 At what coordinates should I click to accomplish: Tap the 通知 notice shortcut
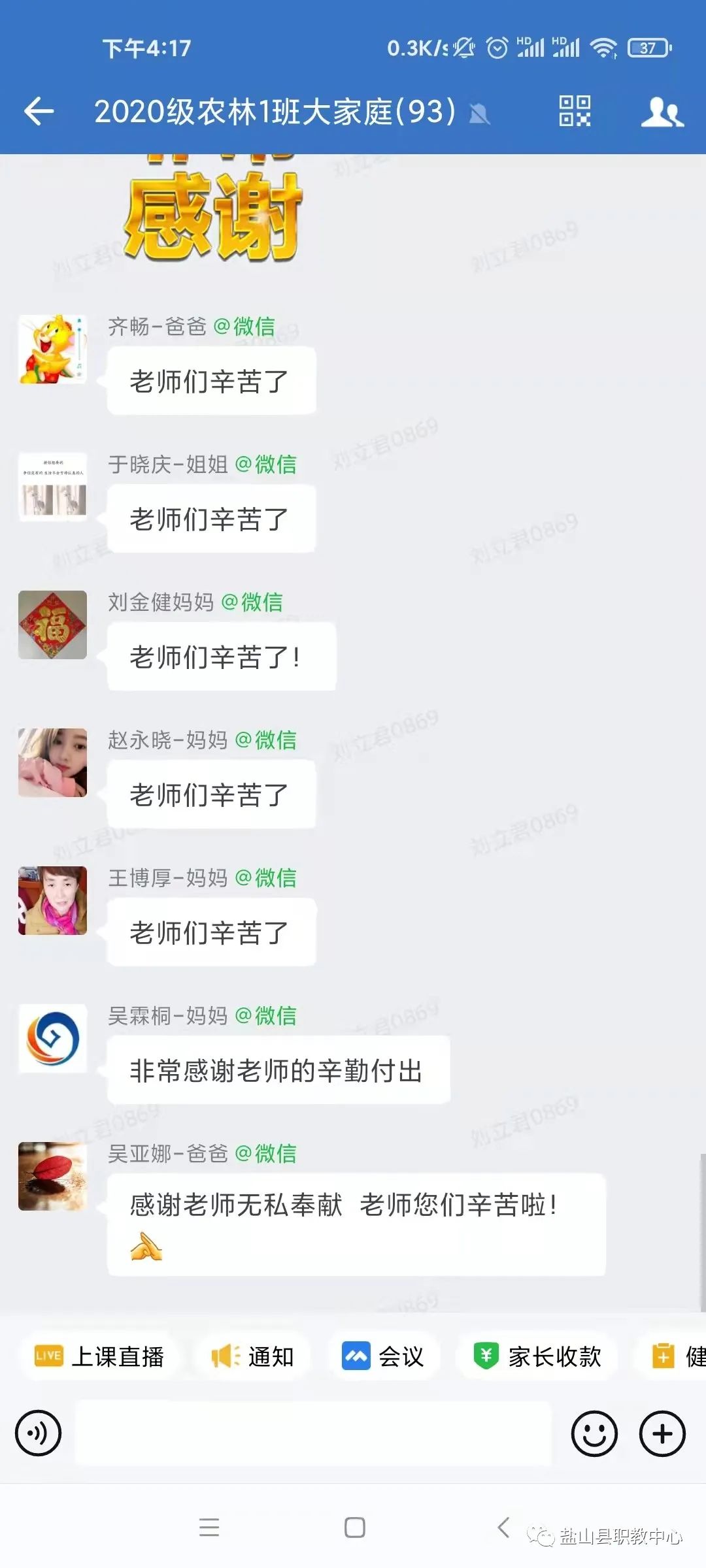coord(252,1357)
